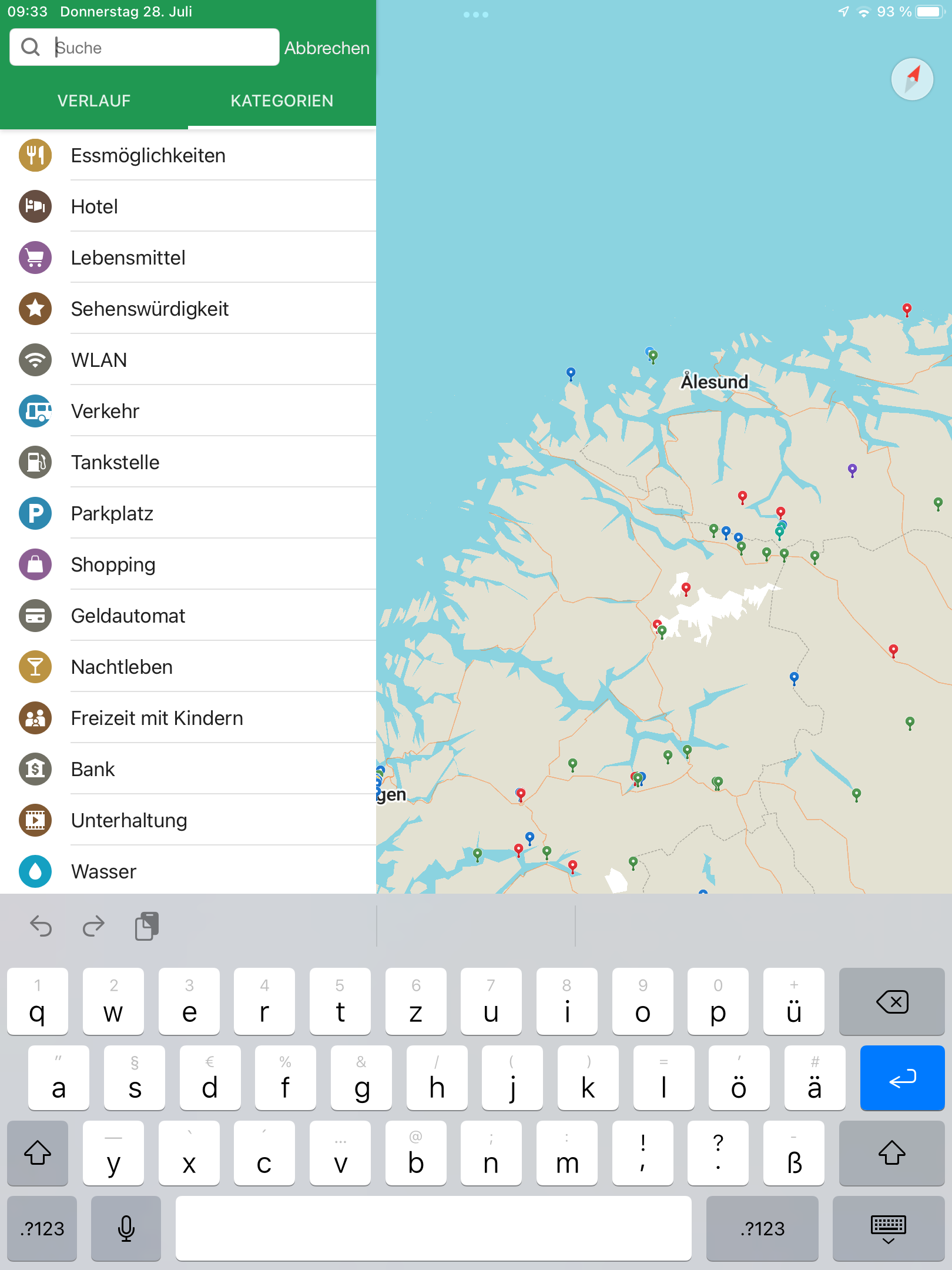Select the Unterhaltung category
Viewport: 952px width, 1270px height.
pyautogui.click(x=129, y=820)
